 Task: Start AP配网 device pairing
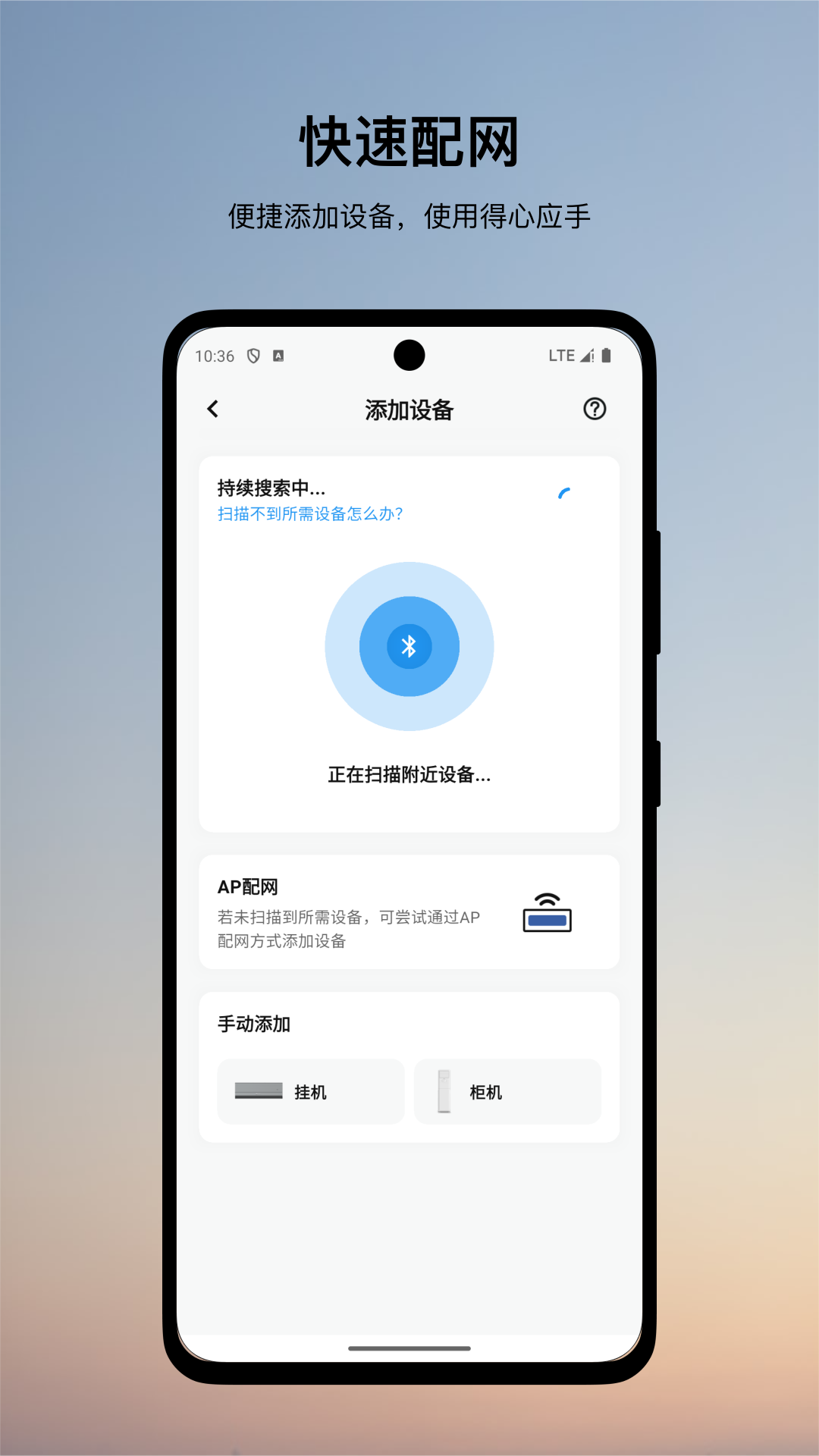coord(409,912)
